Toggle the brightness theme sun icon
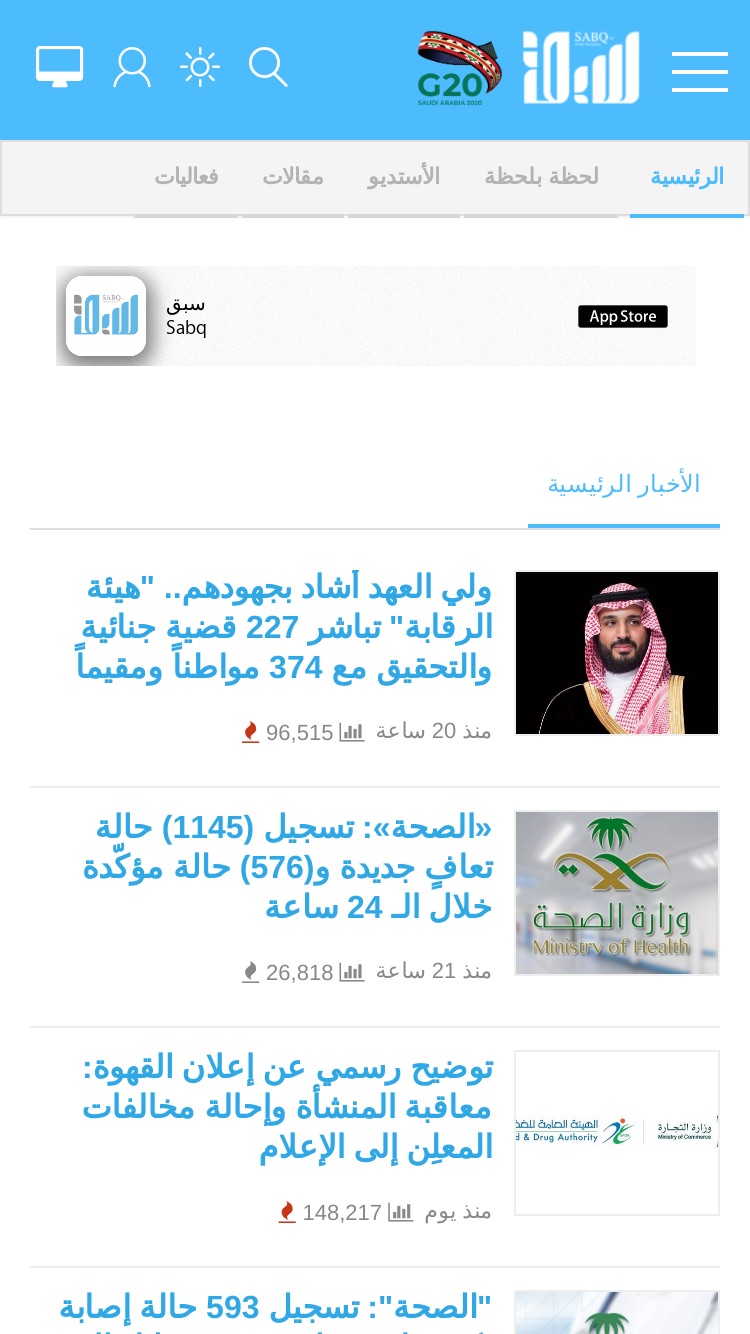 [x=199, y=67]
